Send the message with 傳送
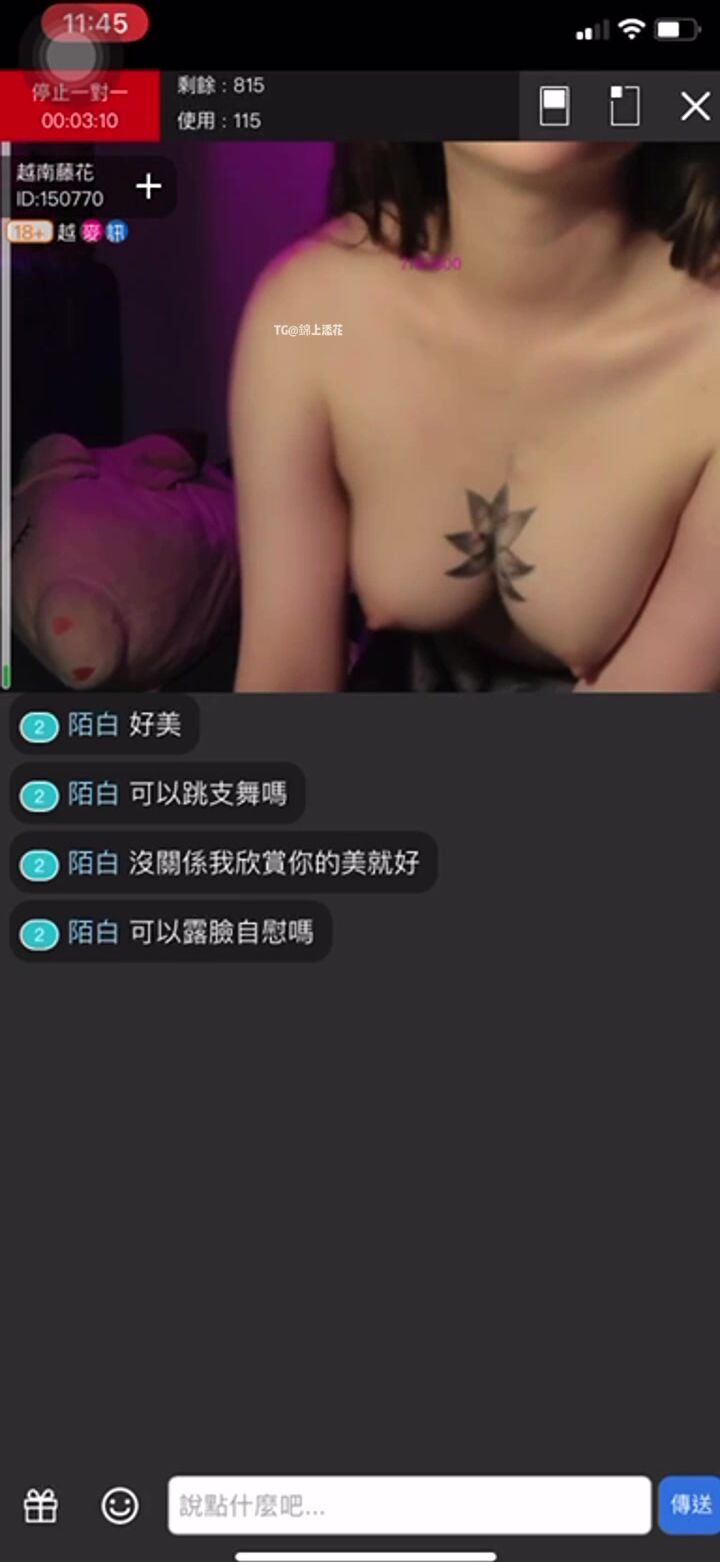 [690, 1505]
